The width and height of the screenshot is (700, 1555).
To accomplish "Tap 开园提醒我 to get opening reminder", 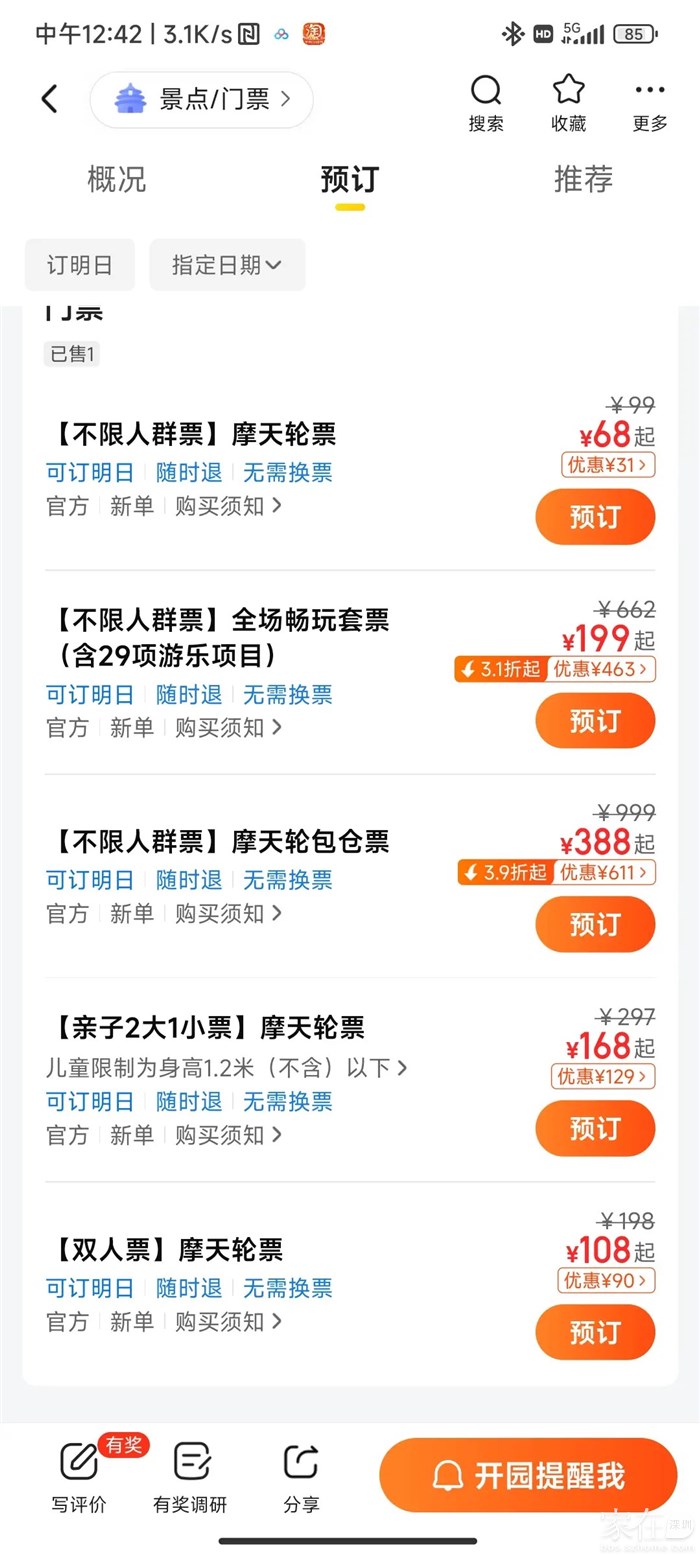I will point(528,1475).
